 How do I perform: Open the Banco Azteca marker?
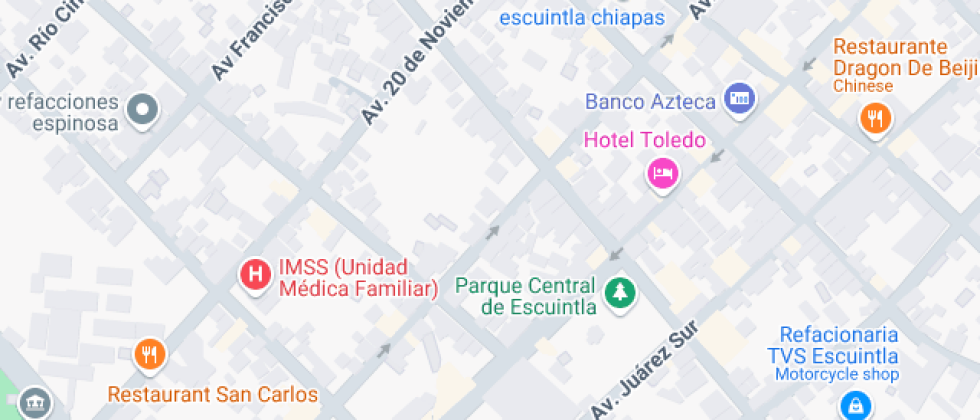(x=740, y=99)
